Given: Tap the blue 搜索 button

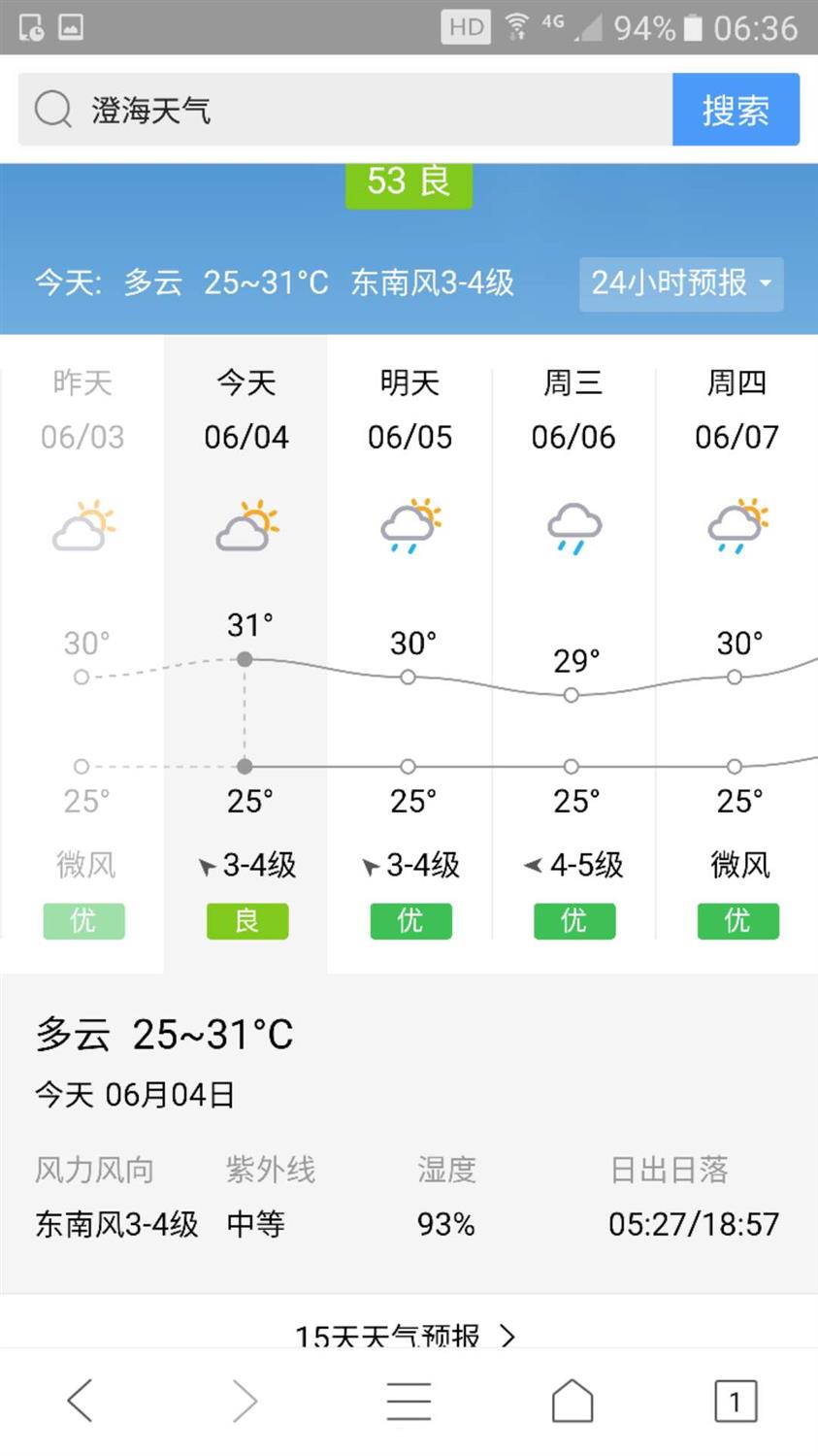Looking at the screenshot, I should point(736,110).
